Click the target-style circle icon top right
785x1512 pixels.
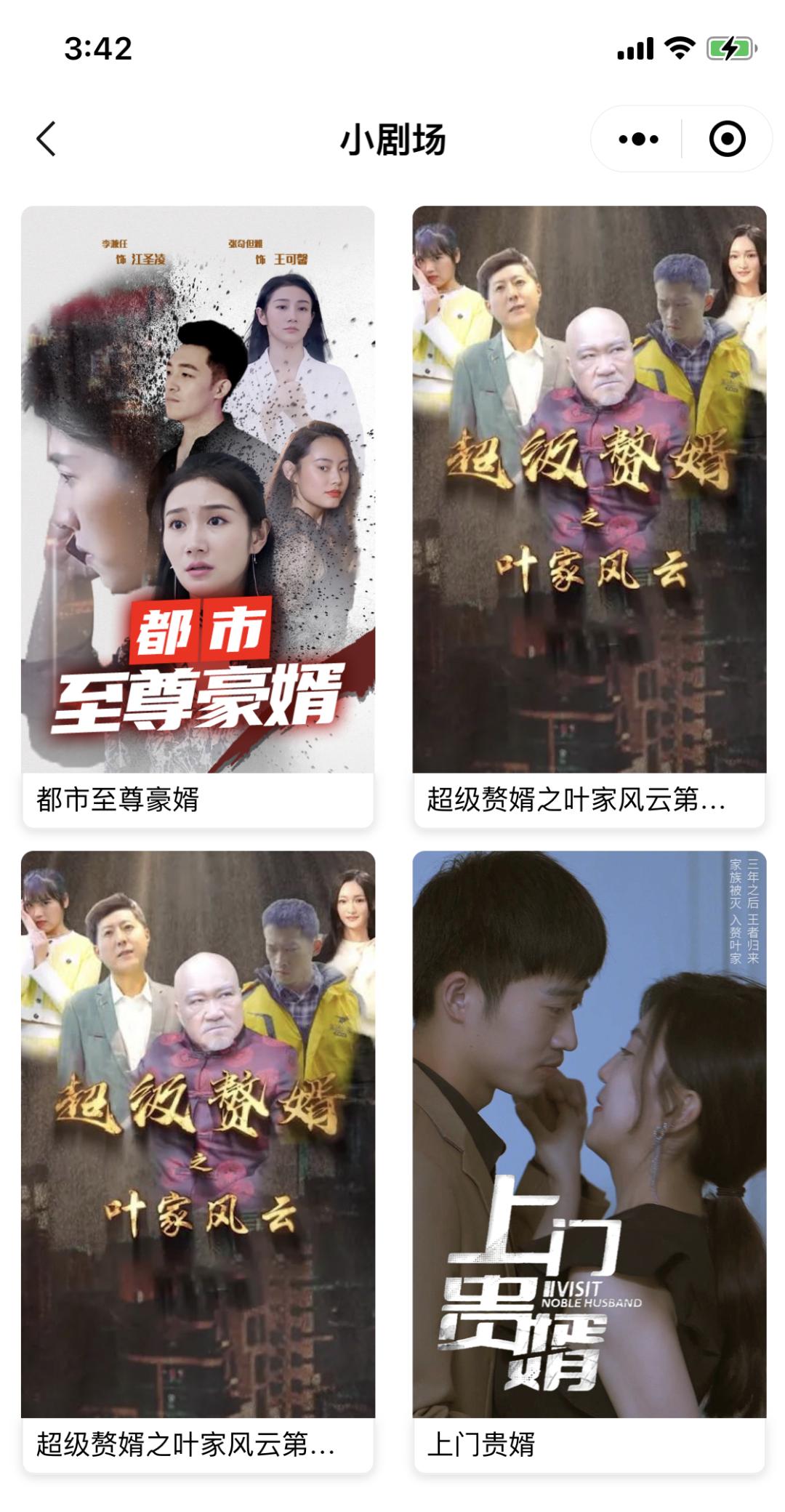[x=725, y=138]
